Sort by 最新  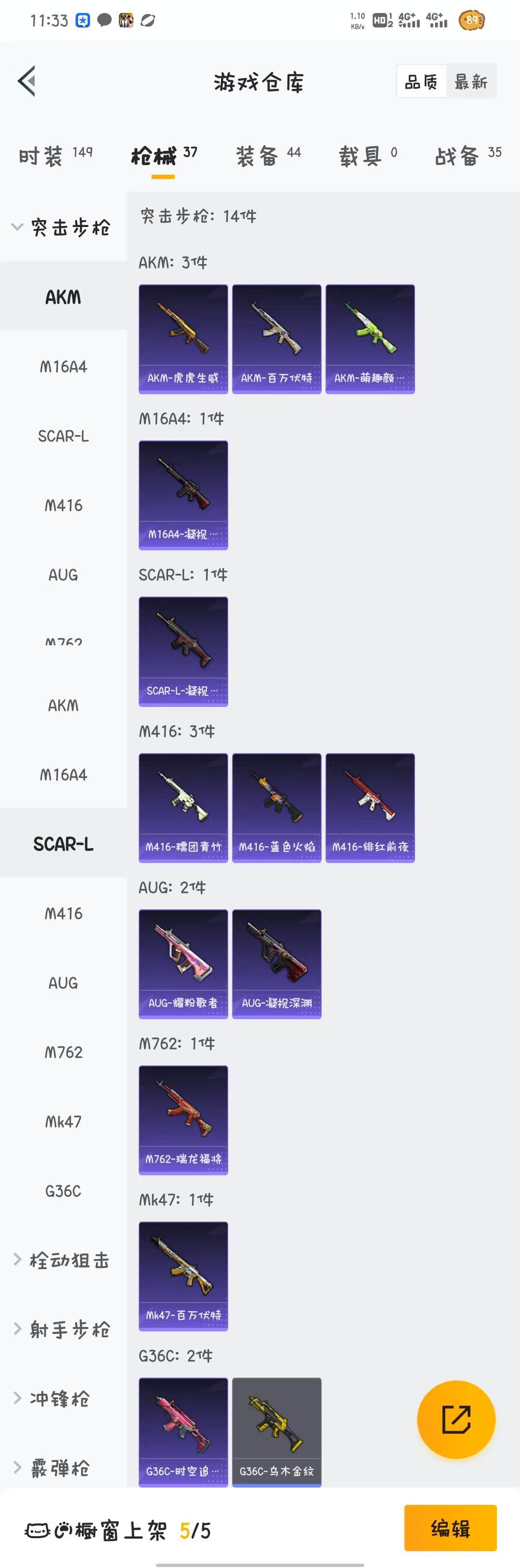coord(471,81)
